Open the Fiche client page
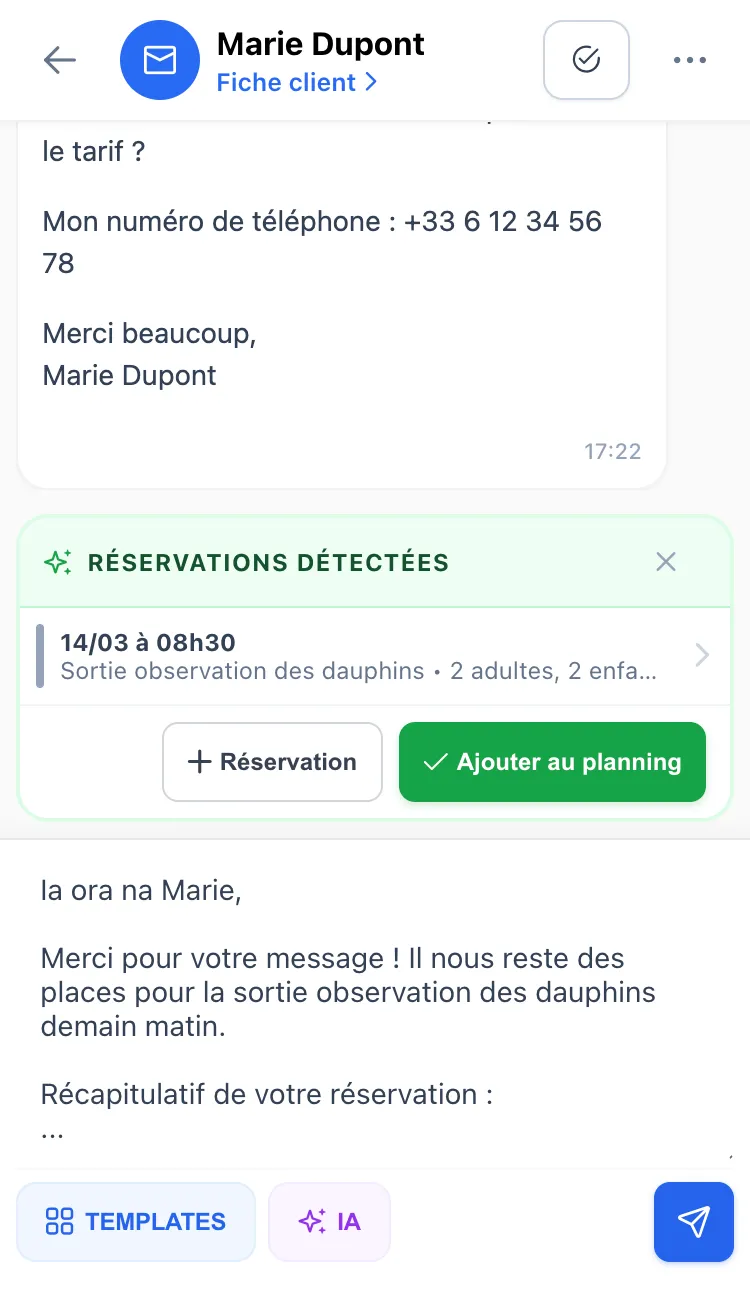Viewport: 750px width, 1294px height. [297, 82]
